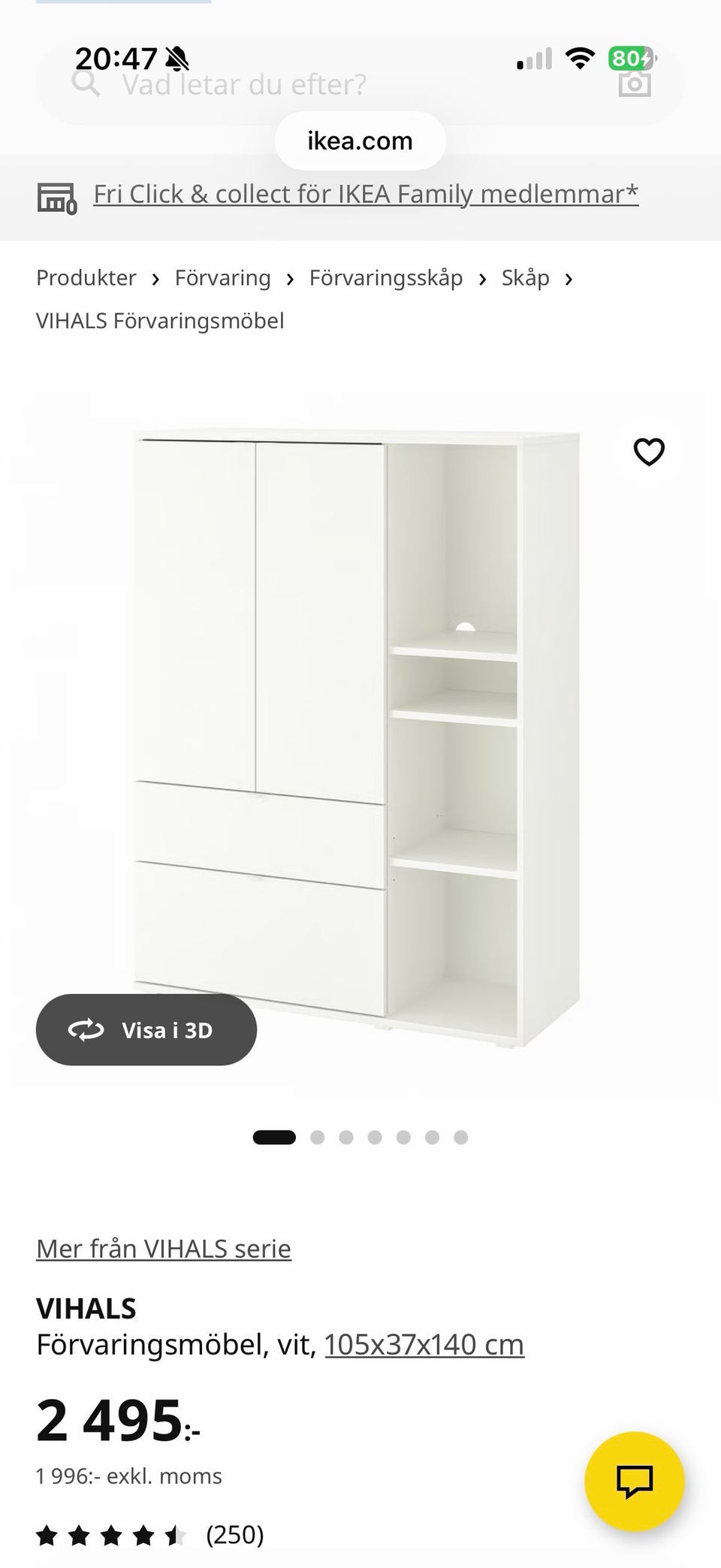Go to the Förvaring breadcrumb

point(222,278)
